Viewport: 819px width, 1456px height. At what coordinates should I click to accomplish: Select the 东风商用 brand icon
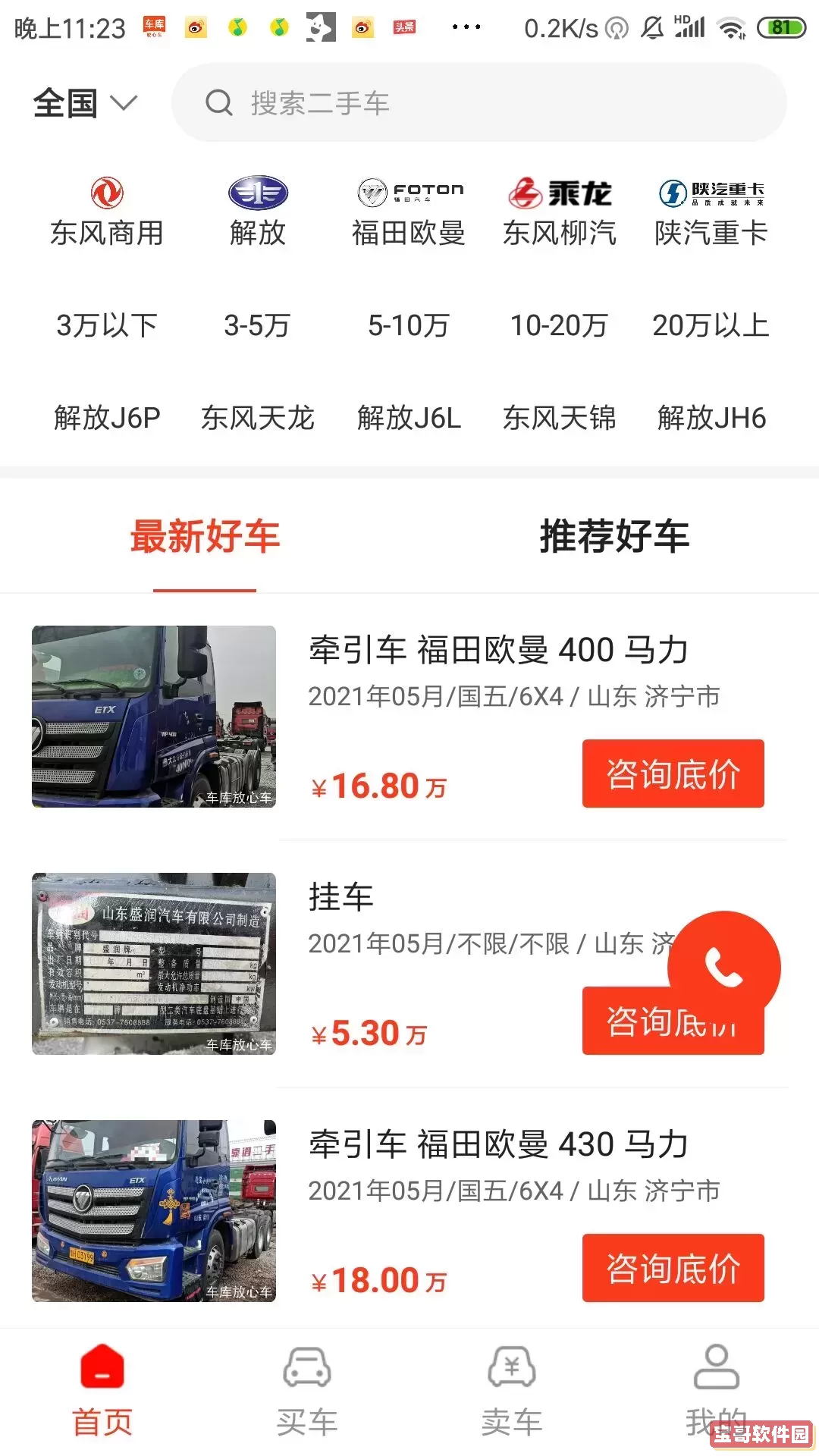point(105,209)
